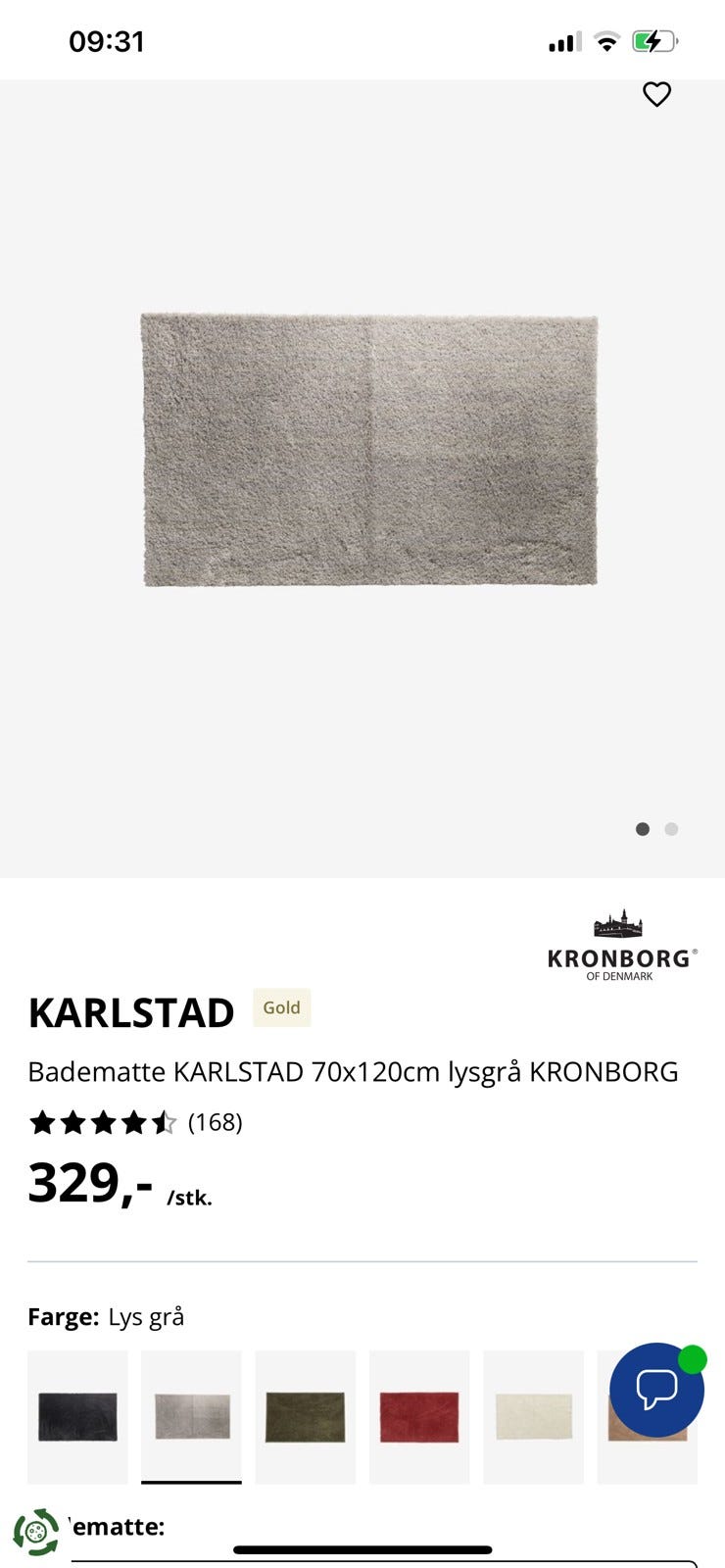This screenshot has height=1568, width=725.
Task: Tap the main grey bath mat image
Action: (370, 451)
